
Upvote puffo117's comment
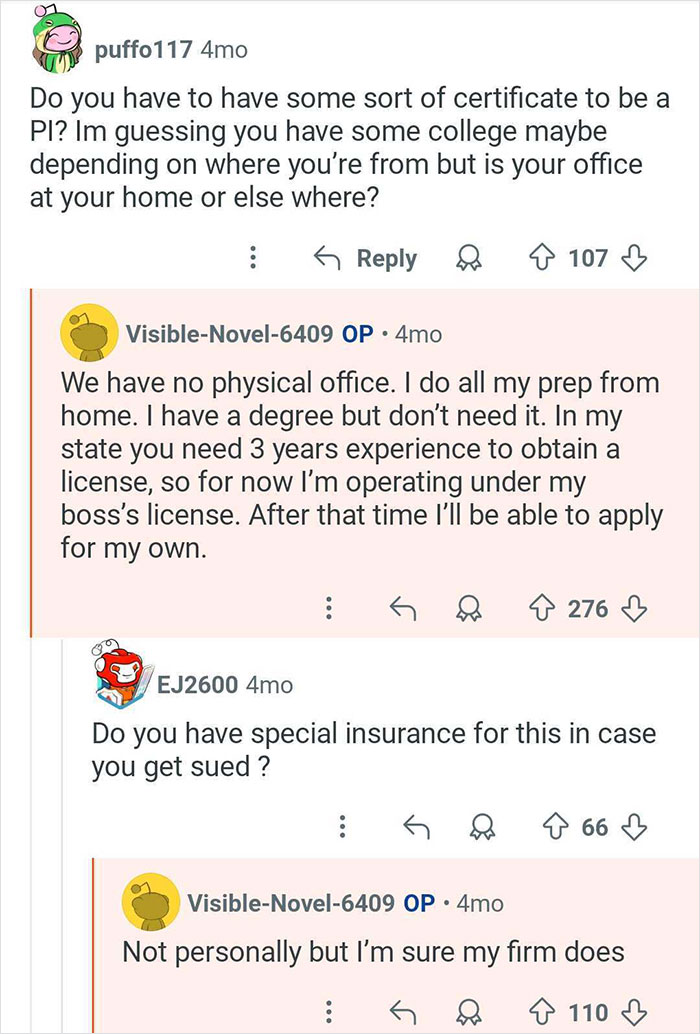[546, 258]
